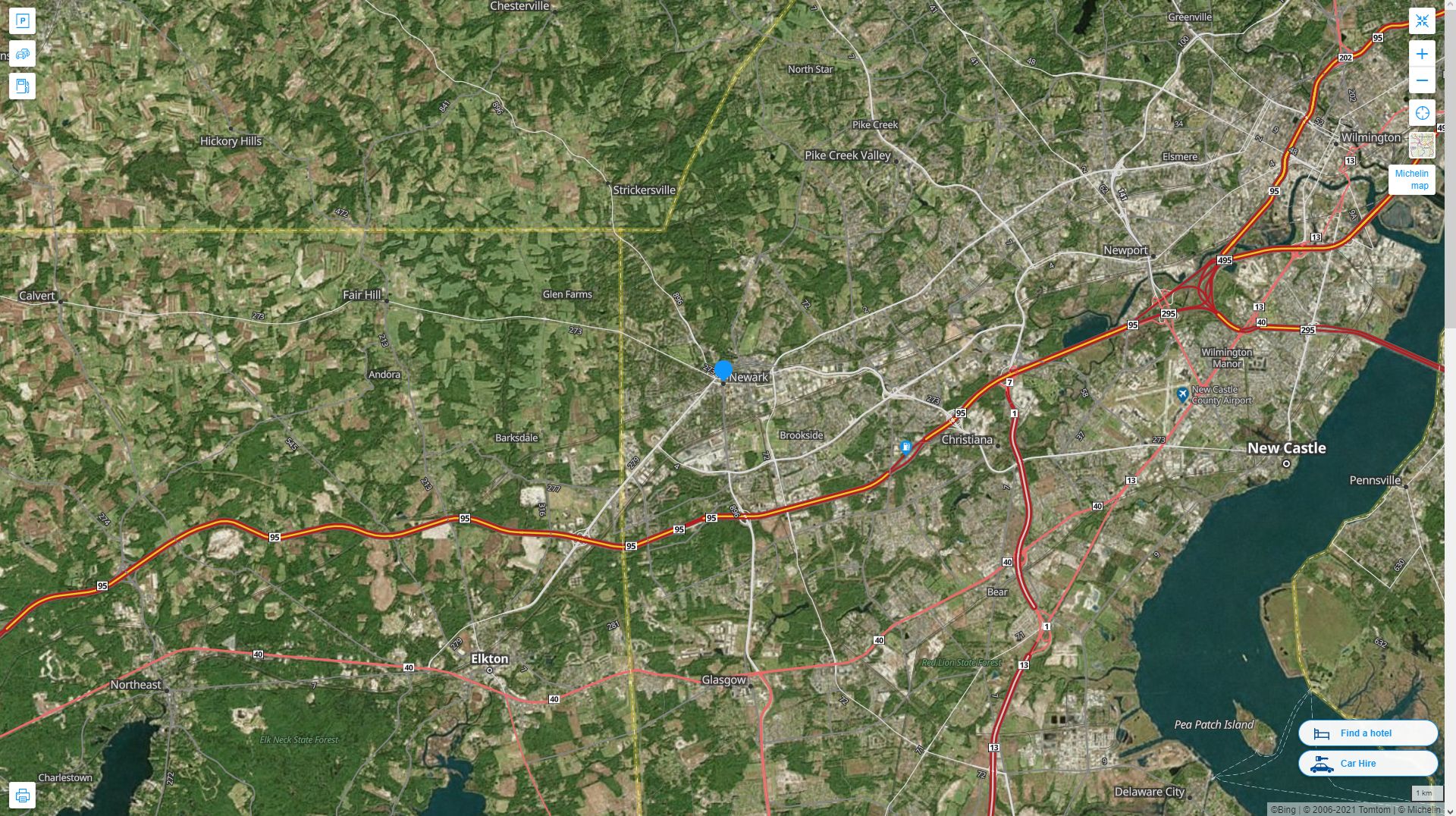This screenshot has height=816, width=1456.
Task: Open the Car Hire option
Action: [1367, 764]
